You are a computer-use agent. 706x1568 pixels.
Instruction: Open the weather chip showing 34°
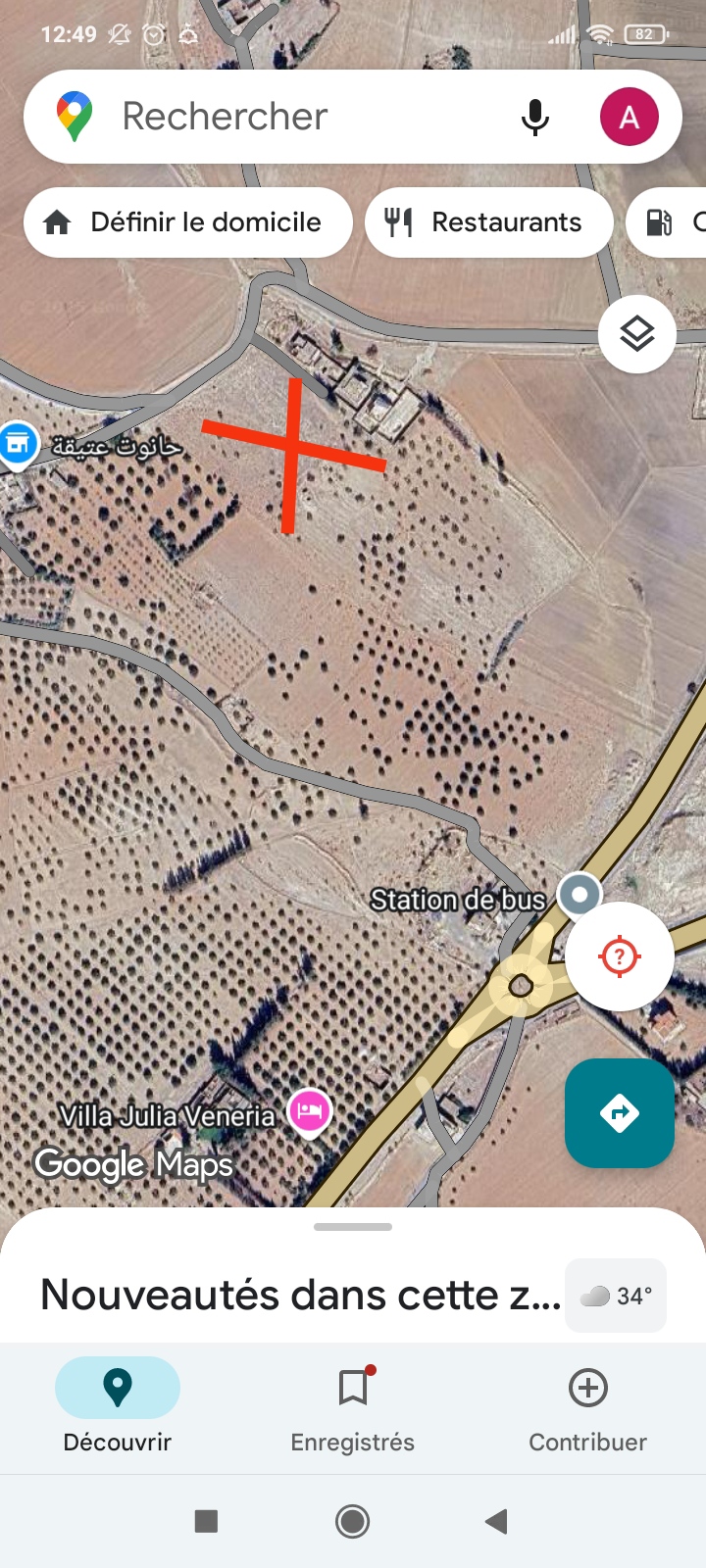pyautogui.click(x=616, y=1296)
